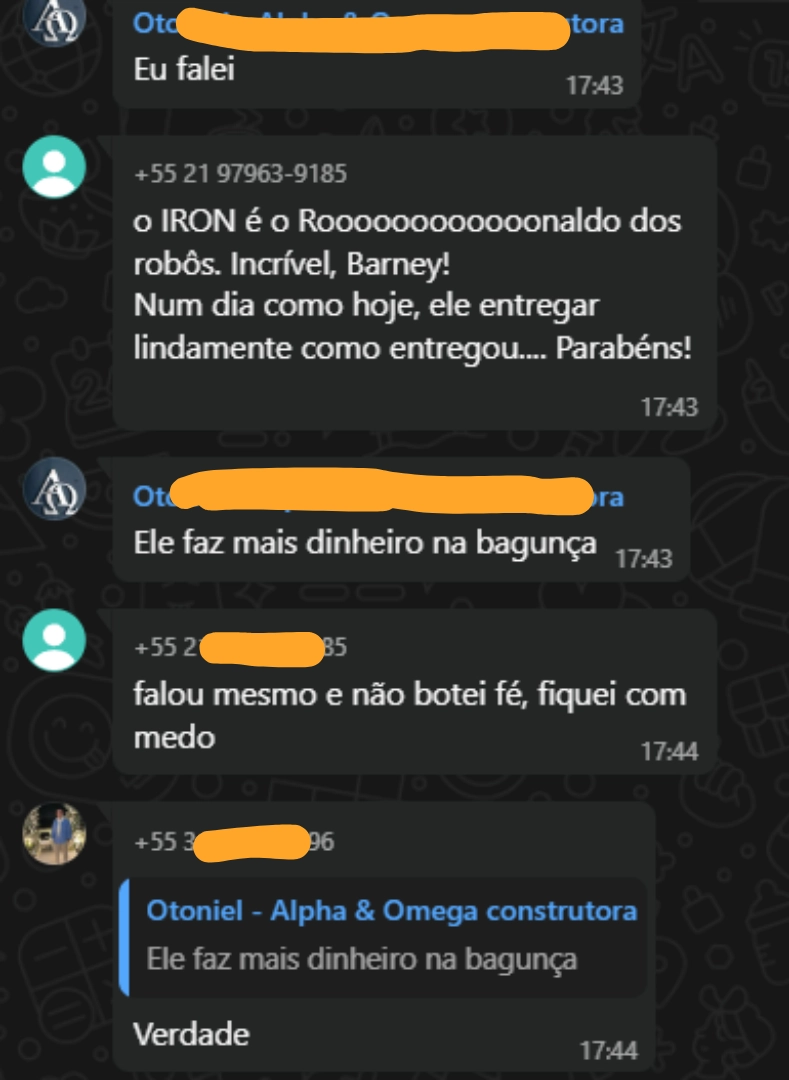789x1080 pixels.
Task: Open profile via the second AΩ circular avatar
Action: (x=55, y=490)
